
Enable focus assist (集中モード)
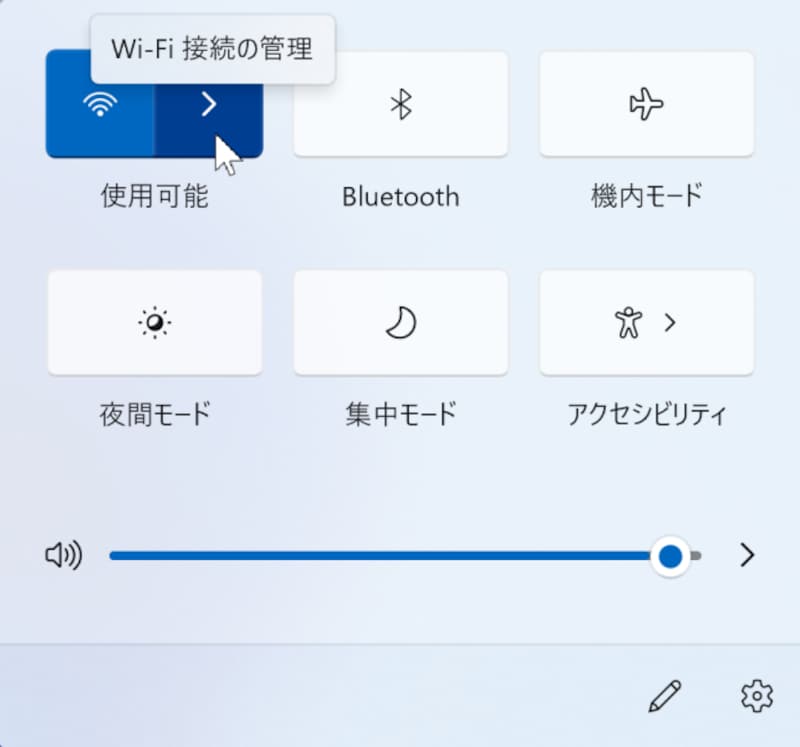[401, 323]
